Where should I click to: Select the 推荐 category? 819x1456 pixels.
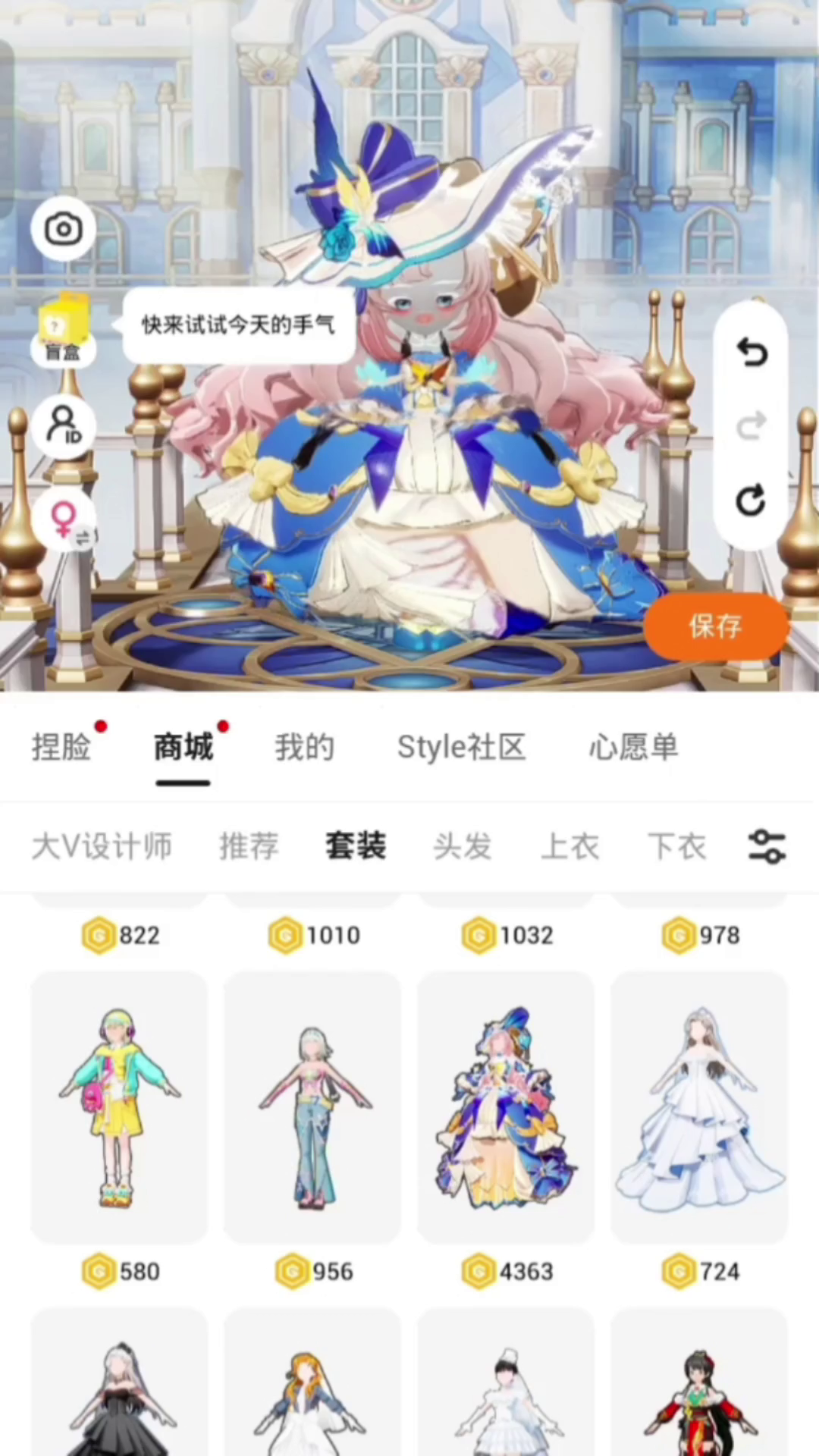click(x=249, y=846)
